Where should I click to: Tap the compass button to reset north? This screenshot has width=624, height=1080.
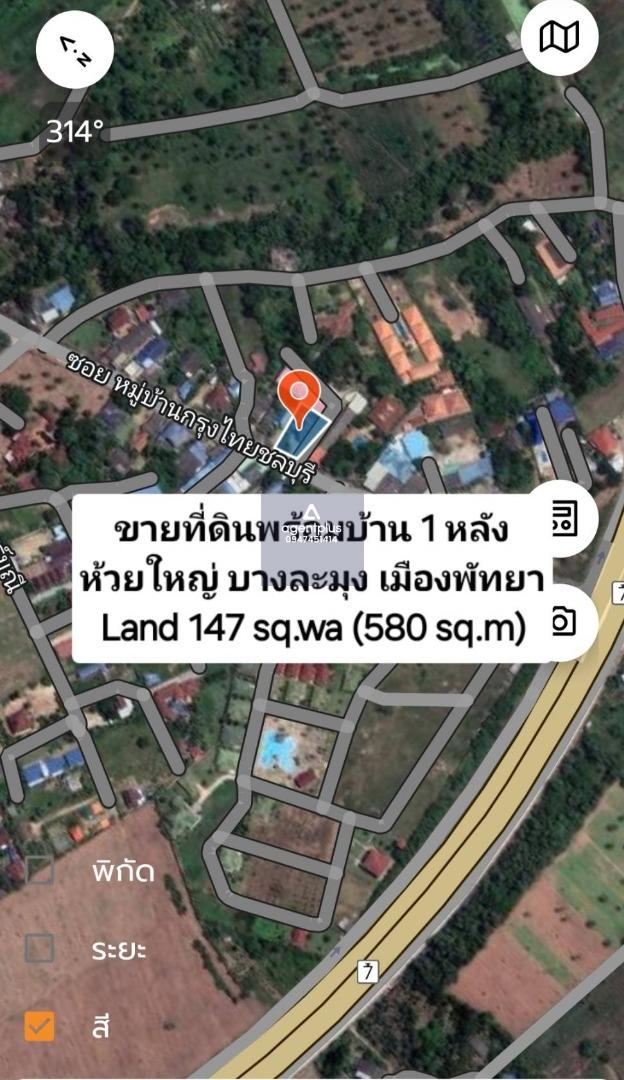(74, 50)
